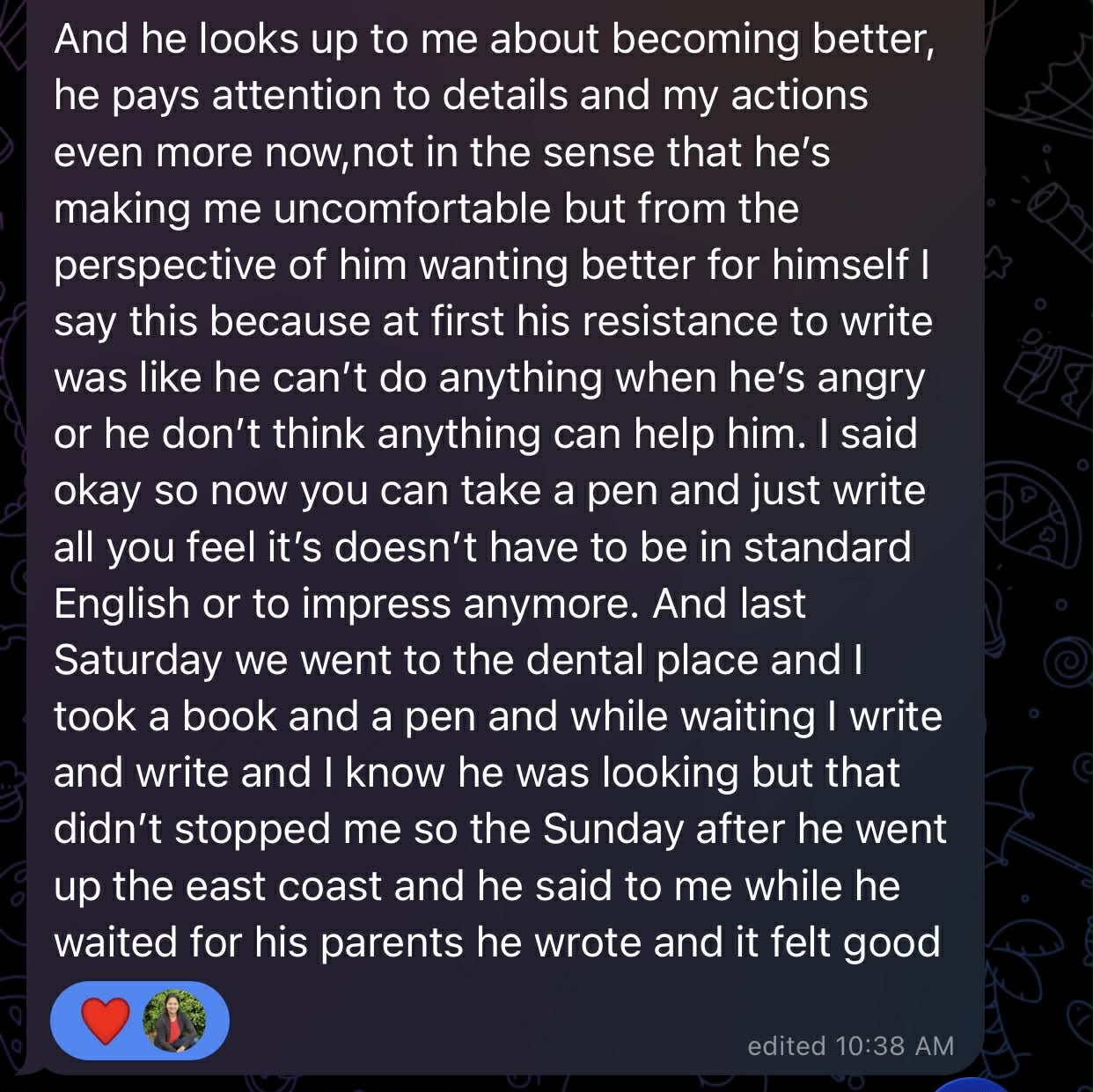Tap the red heart reaction on the message
This screenshot has height=1092, width=1093.
pos(105,1021)
